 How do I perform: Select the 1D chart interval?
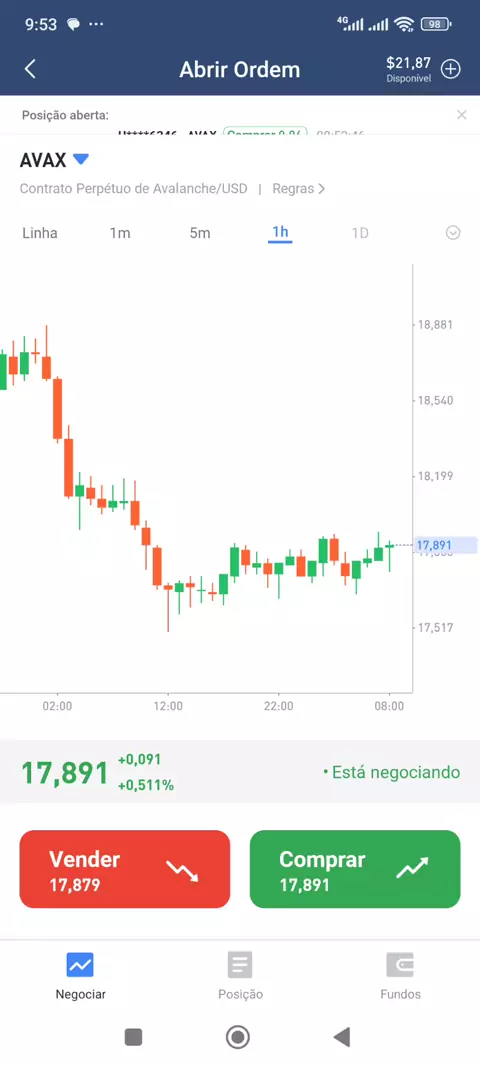(360, 233)
